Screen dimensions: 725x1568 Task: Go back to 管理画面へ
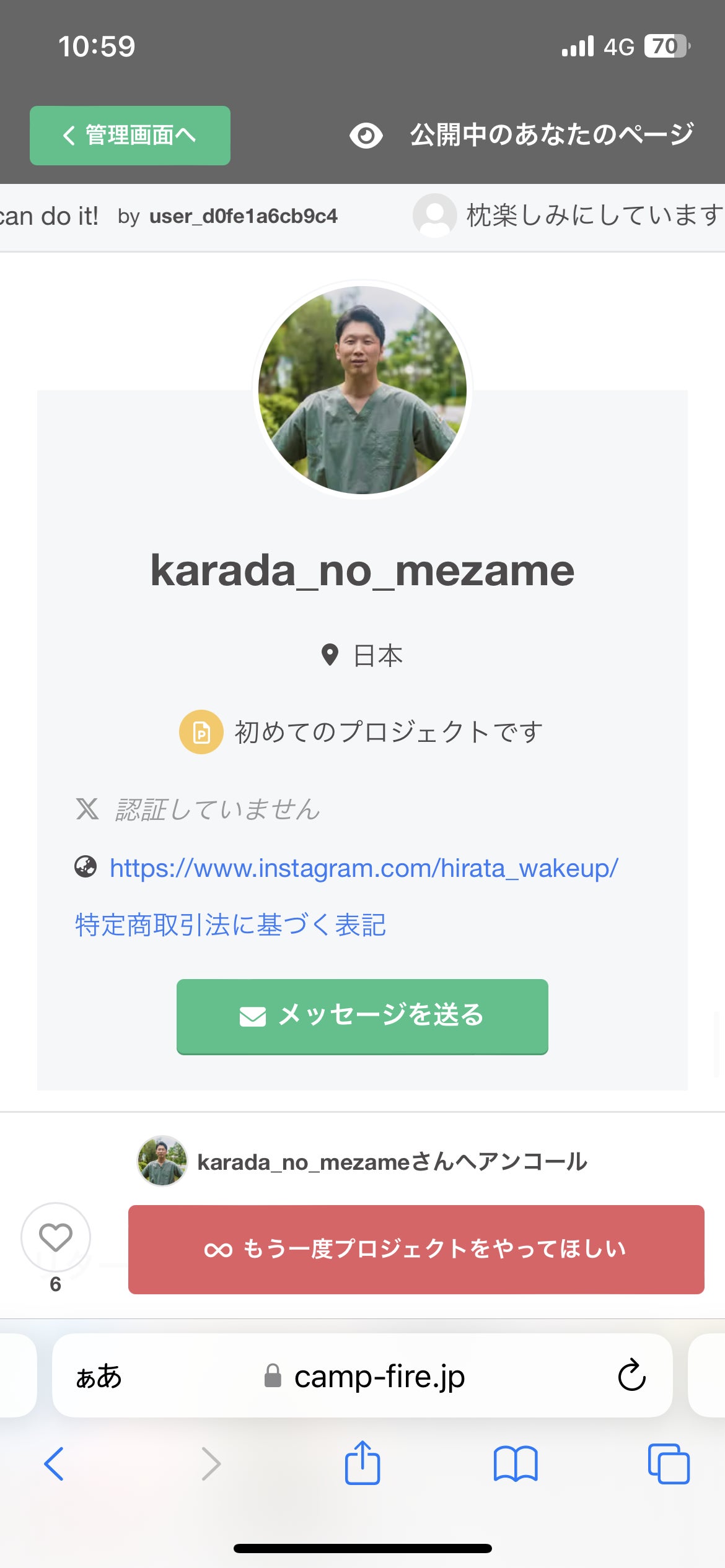click(130, 135)
